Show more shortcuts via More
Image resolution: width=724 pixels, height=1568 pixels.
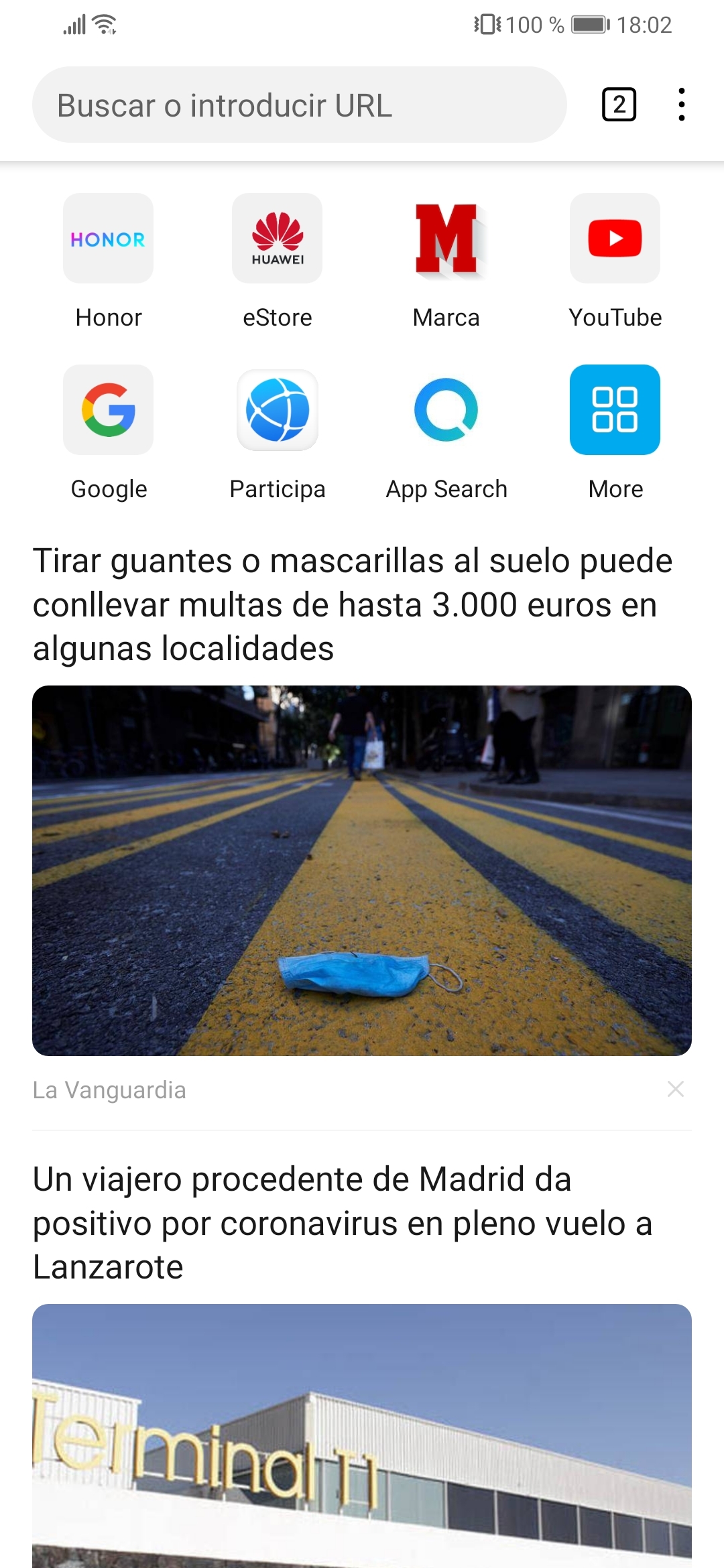pos(615,410)
